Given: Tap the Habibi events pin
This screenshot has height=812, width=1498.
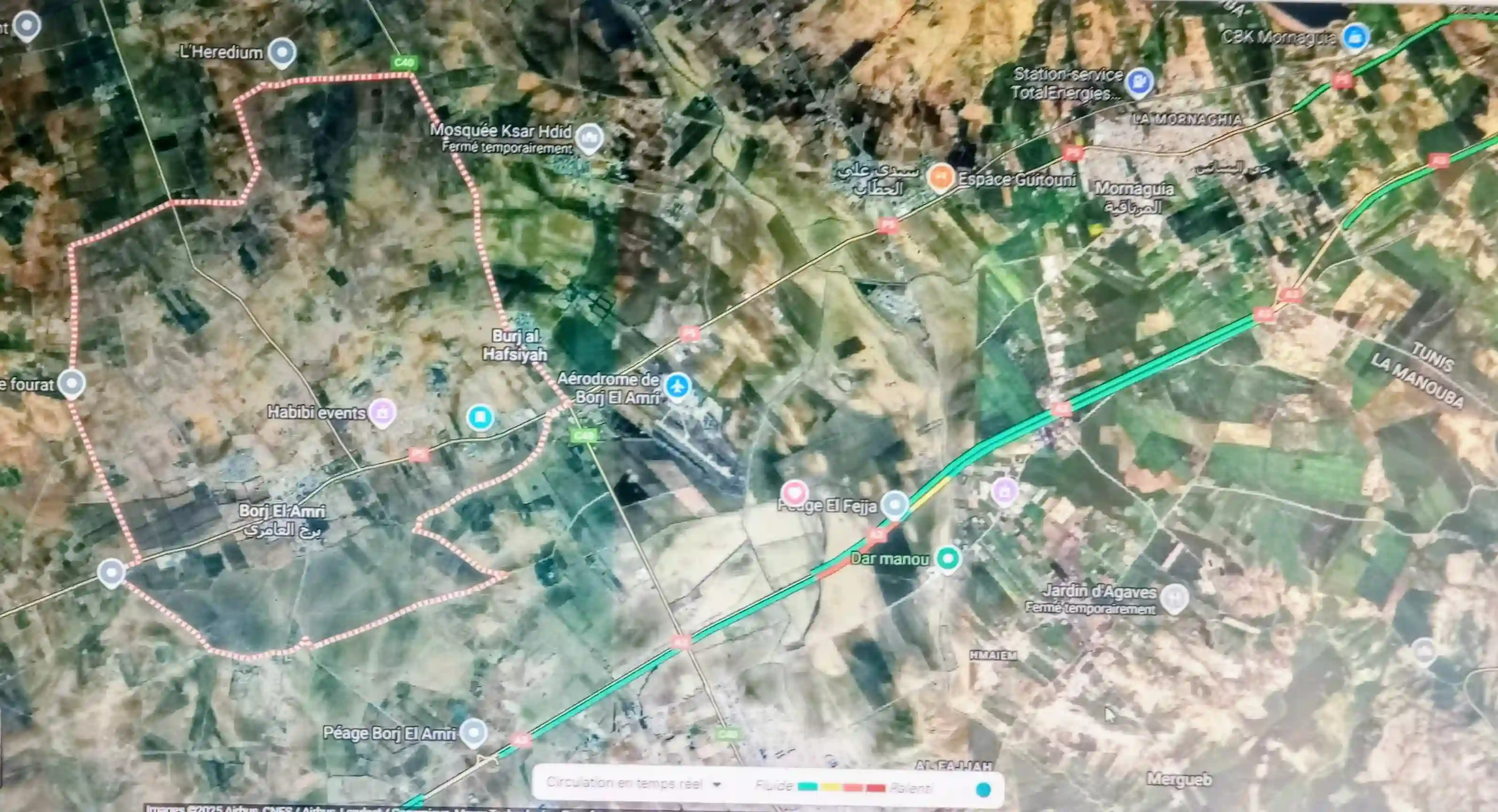Looking at the screenshot, I should coord(382,412).
